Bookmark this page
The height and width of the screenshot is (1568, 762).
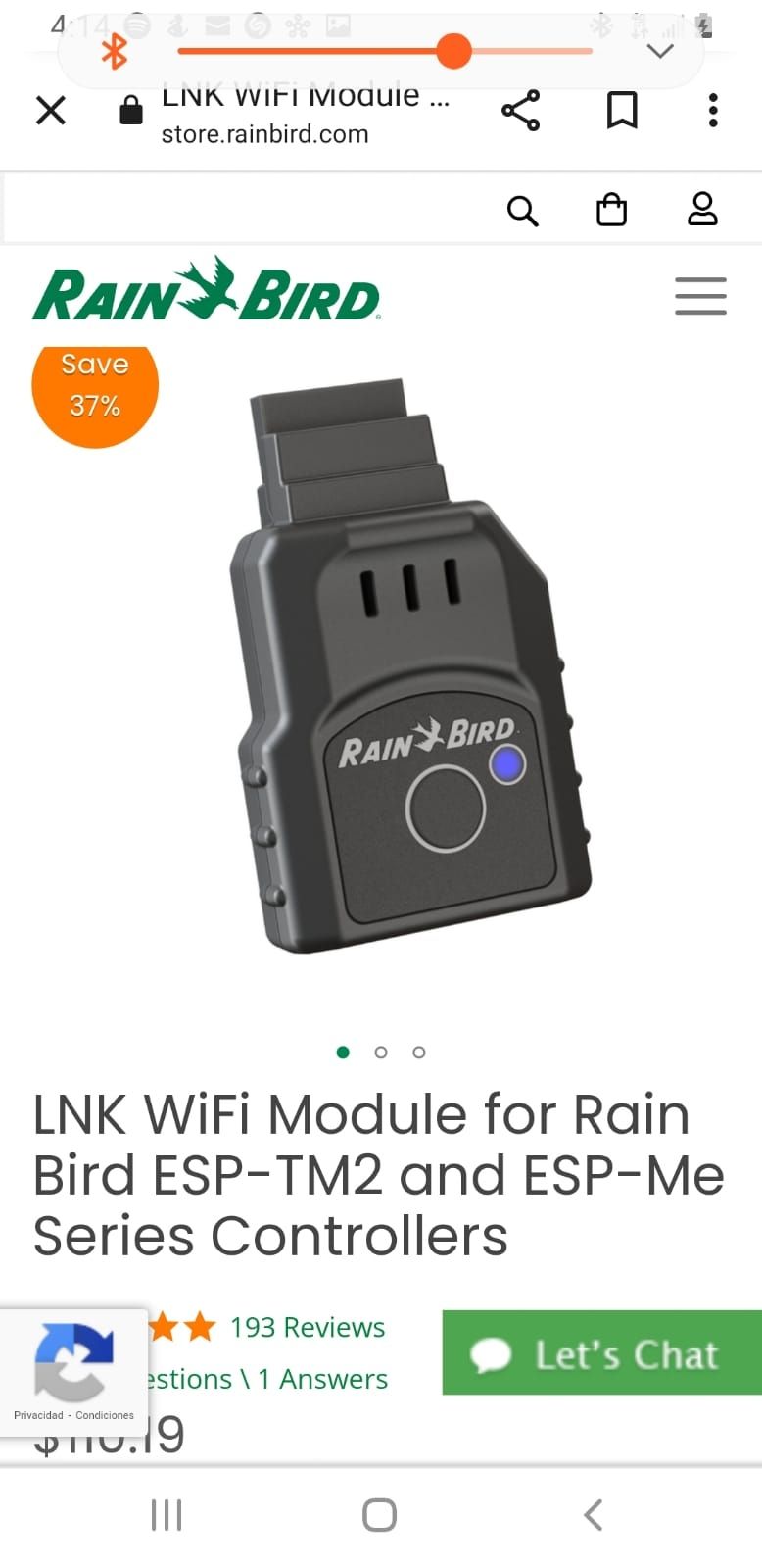tap(621, 111)
